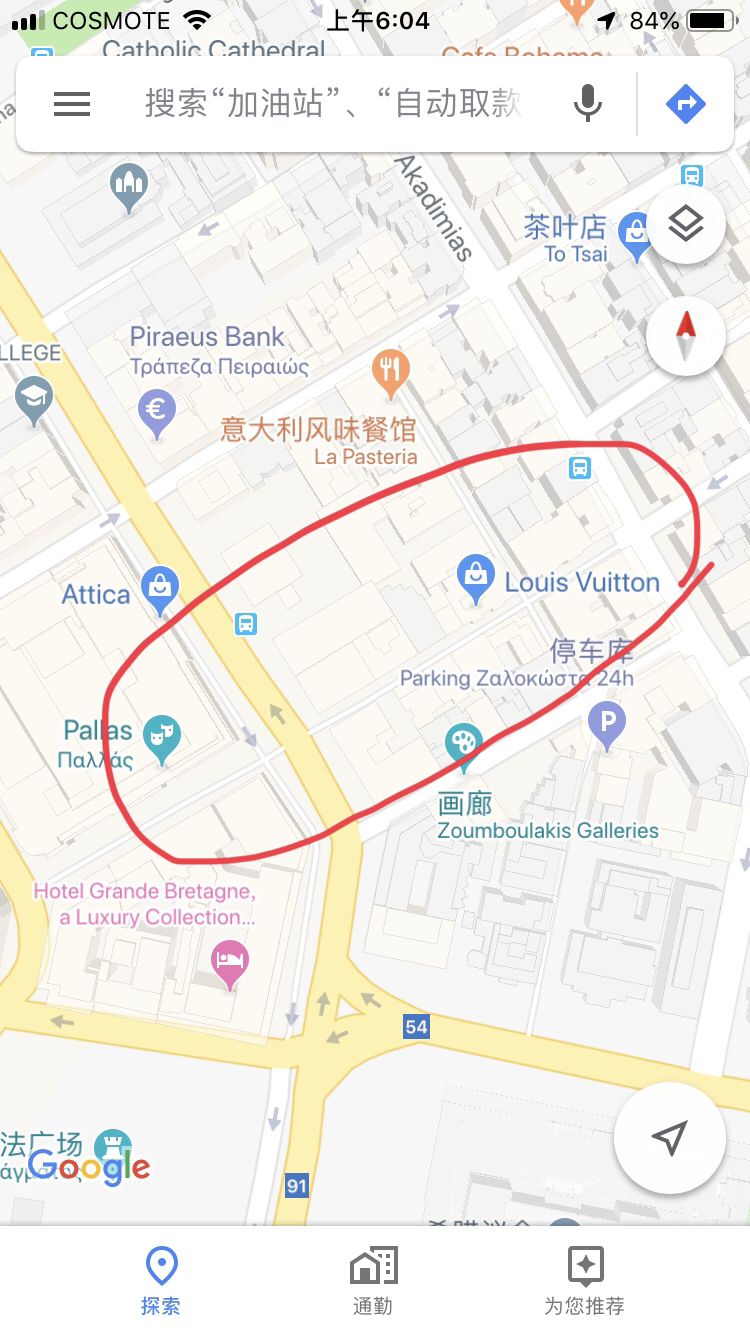Viewport: 750px width, 1334px height.
Task: Select the Attica shopping pin
Action: 159,589
